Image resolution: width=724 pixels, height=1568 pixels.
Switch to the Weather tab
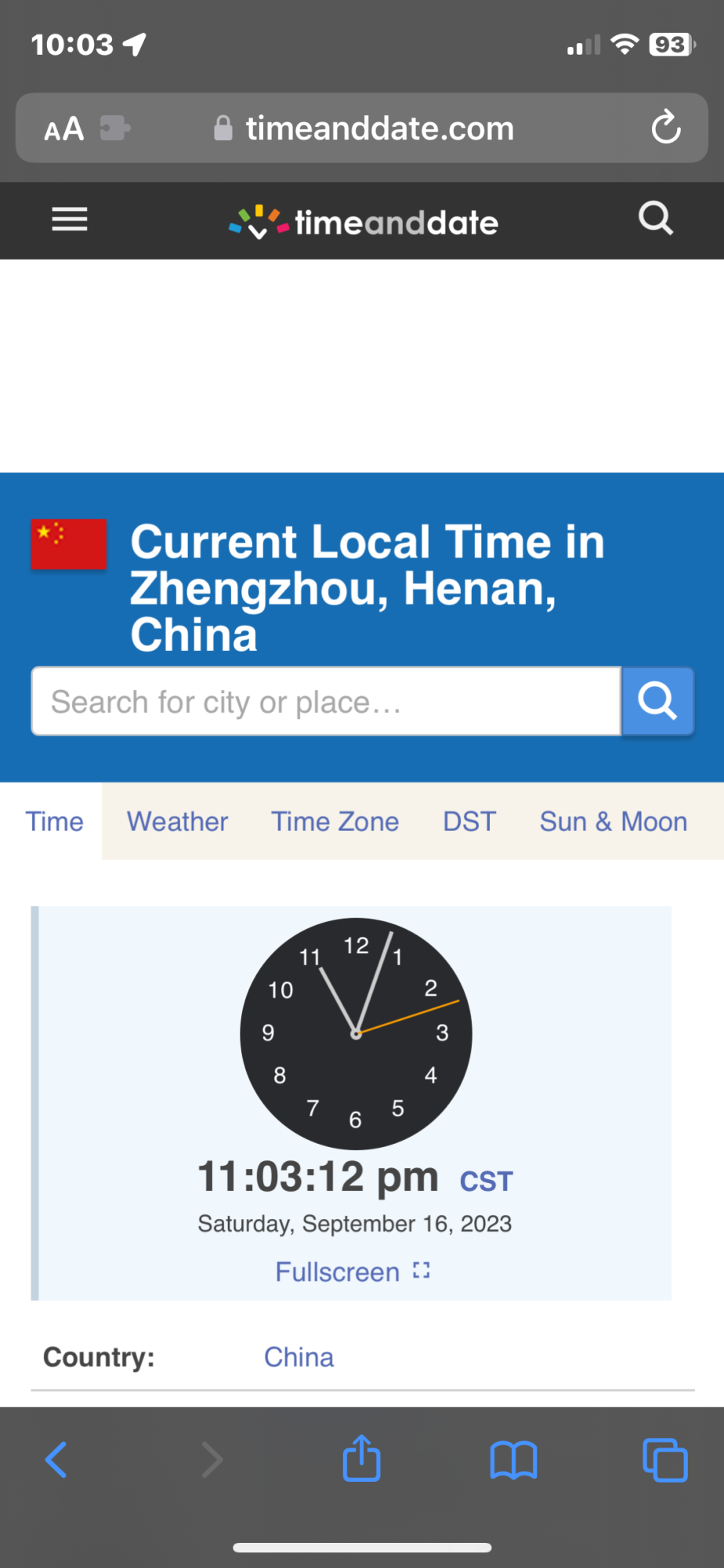point(177,822)
